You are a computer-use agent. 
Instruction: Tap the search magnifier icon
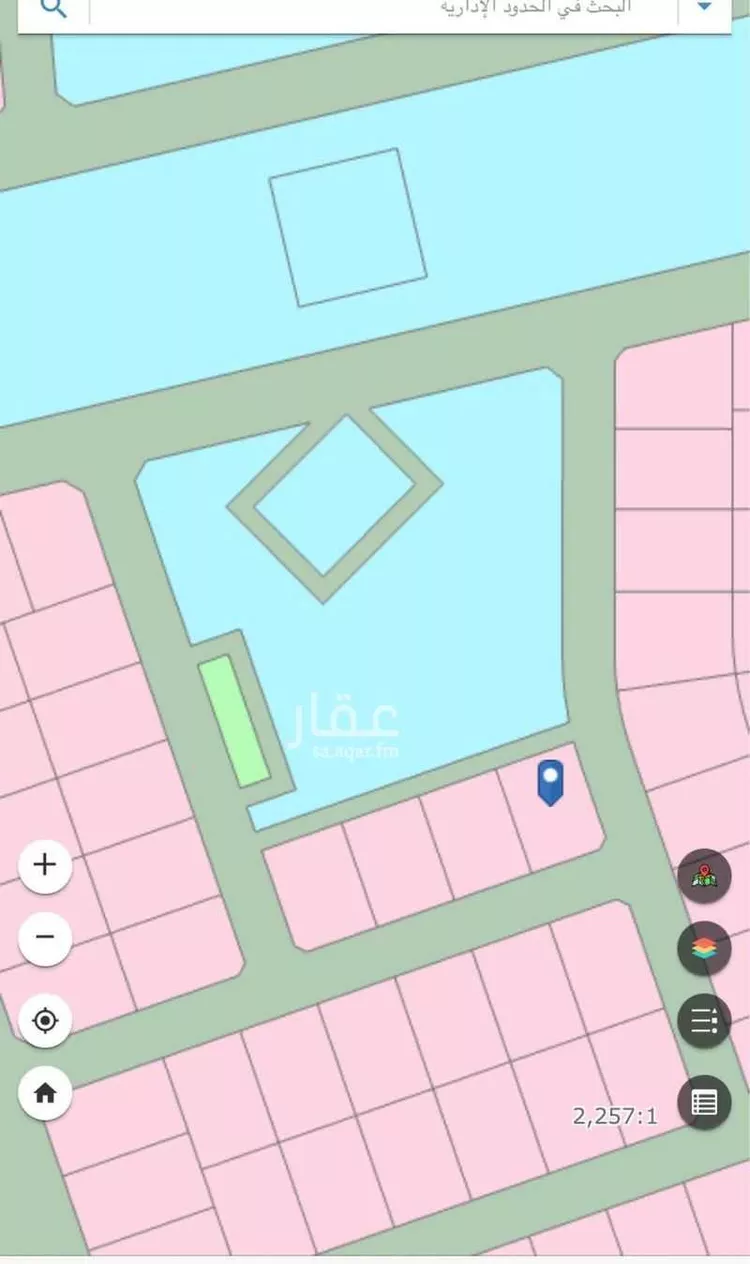tap(53, 8)
